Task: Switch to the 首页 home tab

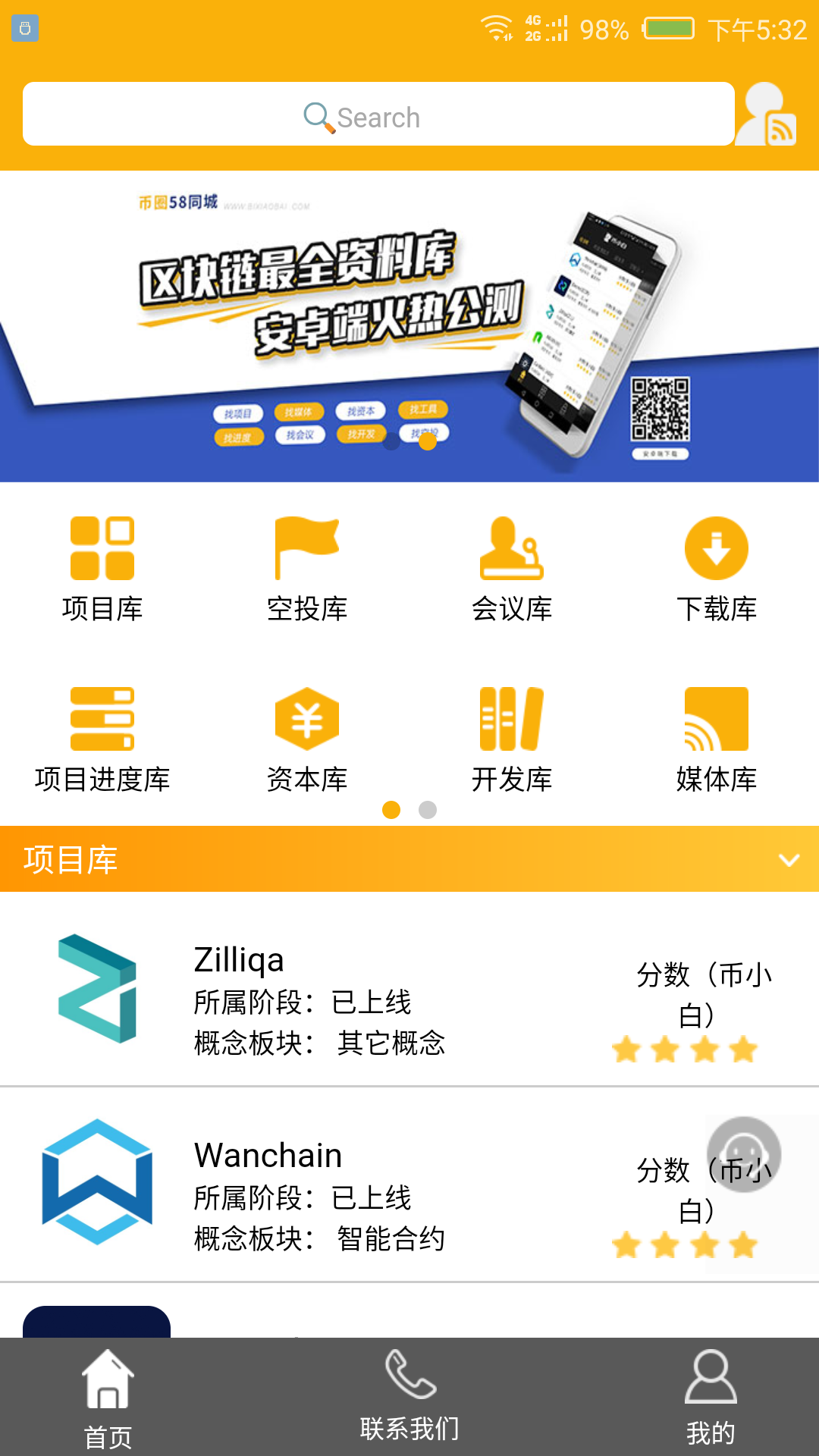Action: 108,1398
